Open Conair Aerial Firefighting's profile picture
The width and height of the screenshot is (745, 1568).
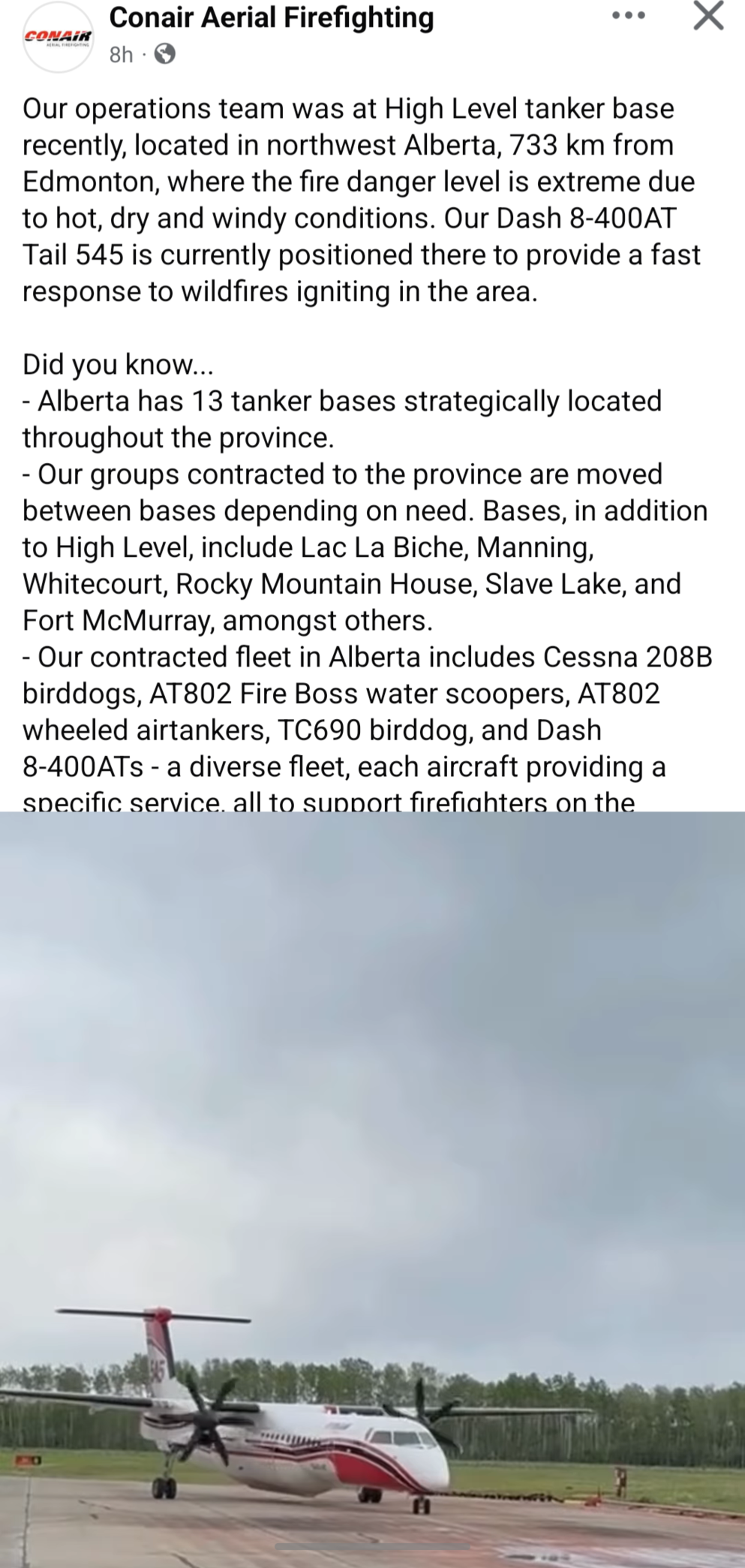[x=58, y=38]
